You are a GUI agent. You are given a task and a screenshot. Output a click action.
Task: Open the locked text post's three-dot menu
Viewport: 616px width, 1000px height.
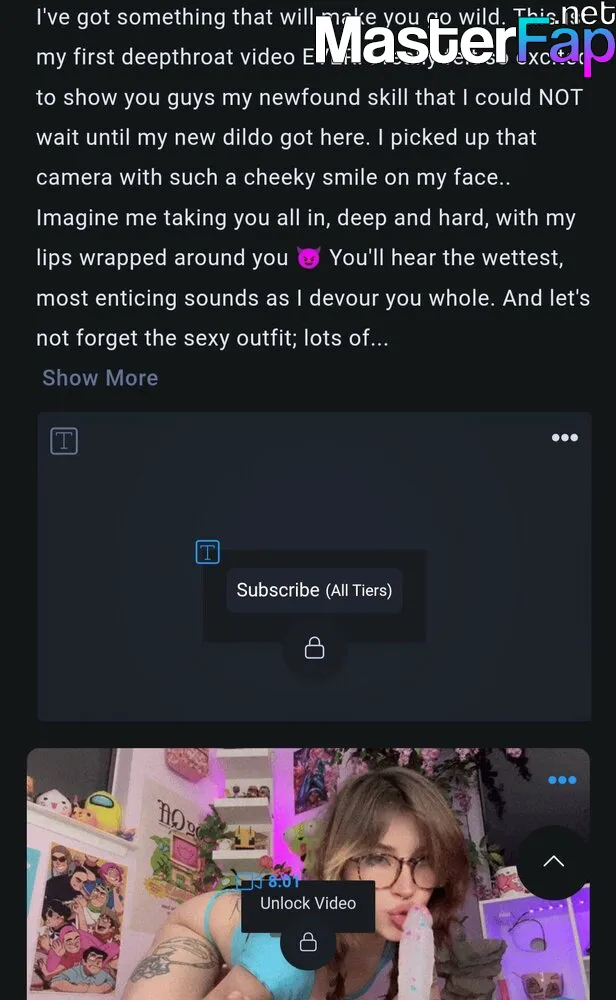click(x=565, y=438)
